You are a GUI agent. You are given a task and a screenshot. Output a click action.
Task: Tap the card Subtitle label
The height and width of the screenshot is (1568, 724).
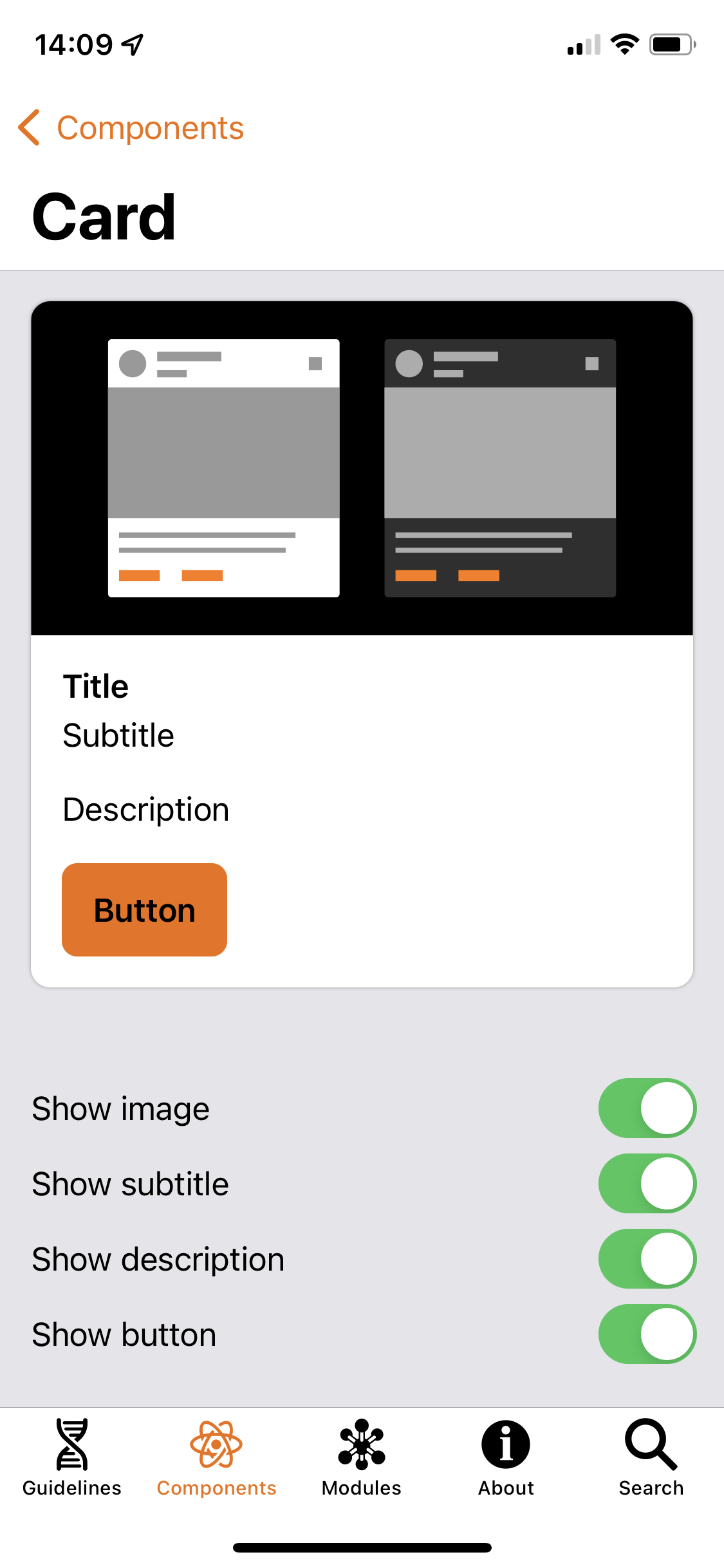point(118,734)
